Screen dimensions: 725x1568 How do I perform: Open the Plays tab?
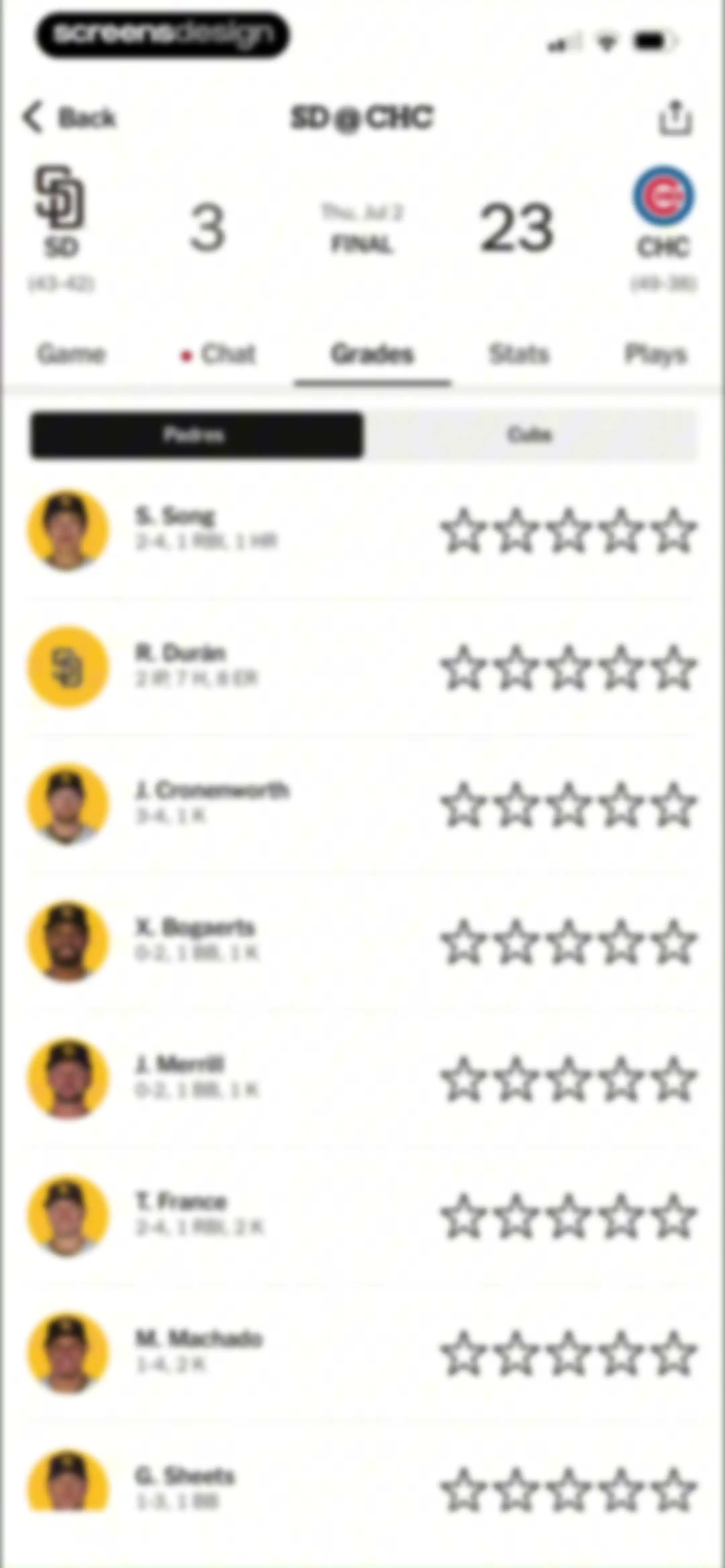[656, 354]
